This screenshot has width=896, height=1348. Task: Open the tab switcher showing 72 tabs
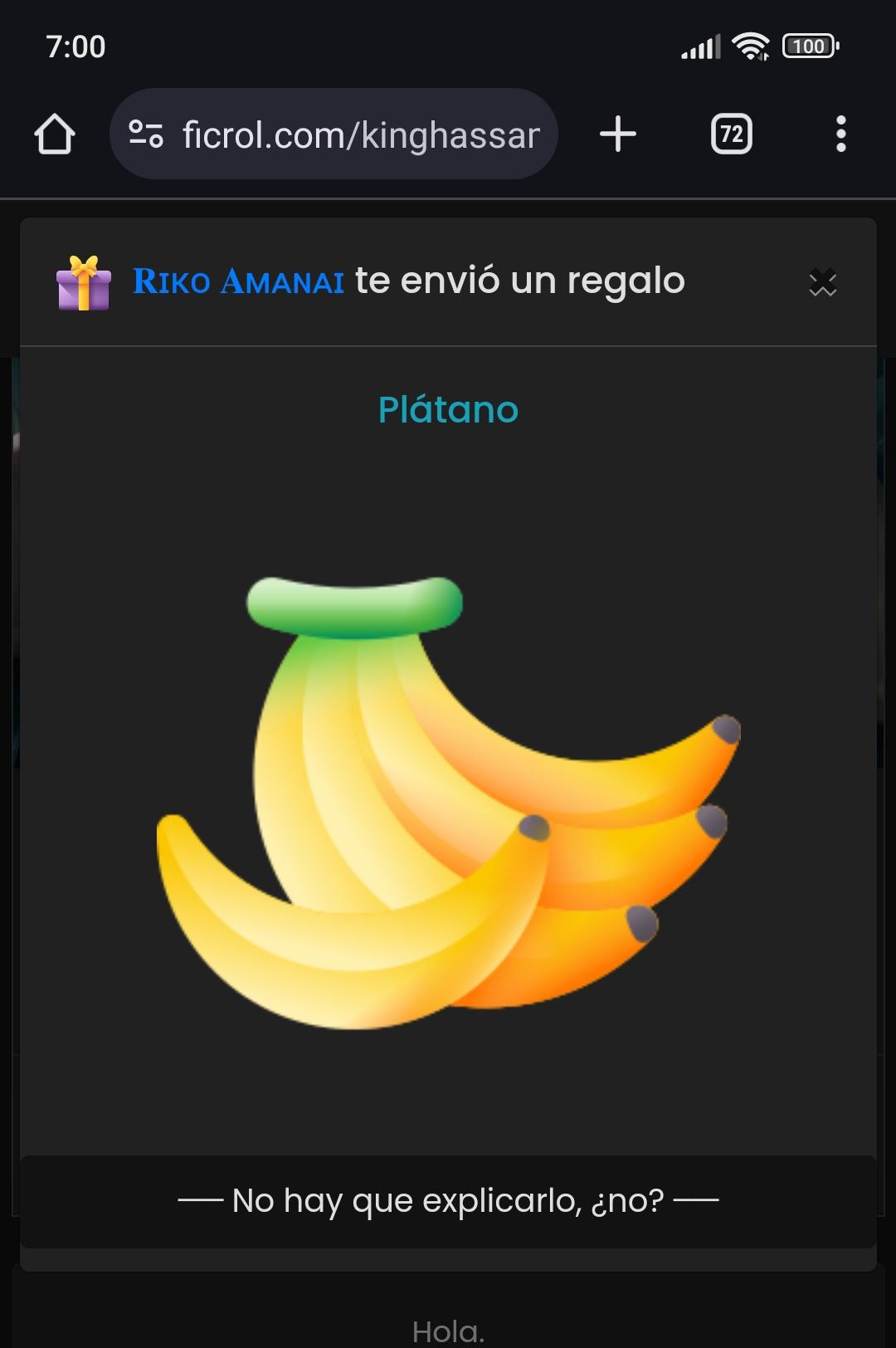731,134
